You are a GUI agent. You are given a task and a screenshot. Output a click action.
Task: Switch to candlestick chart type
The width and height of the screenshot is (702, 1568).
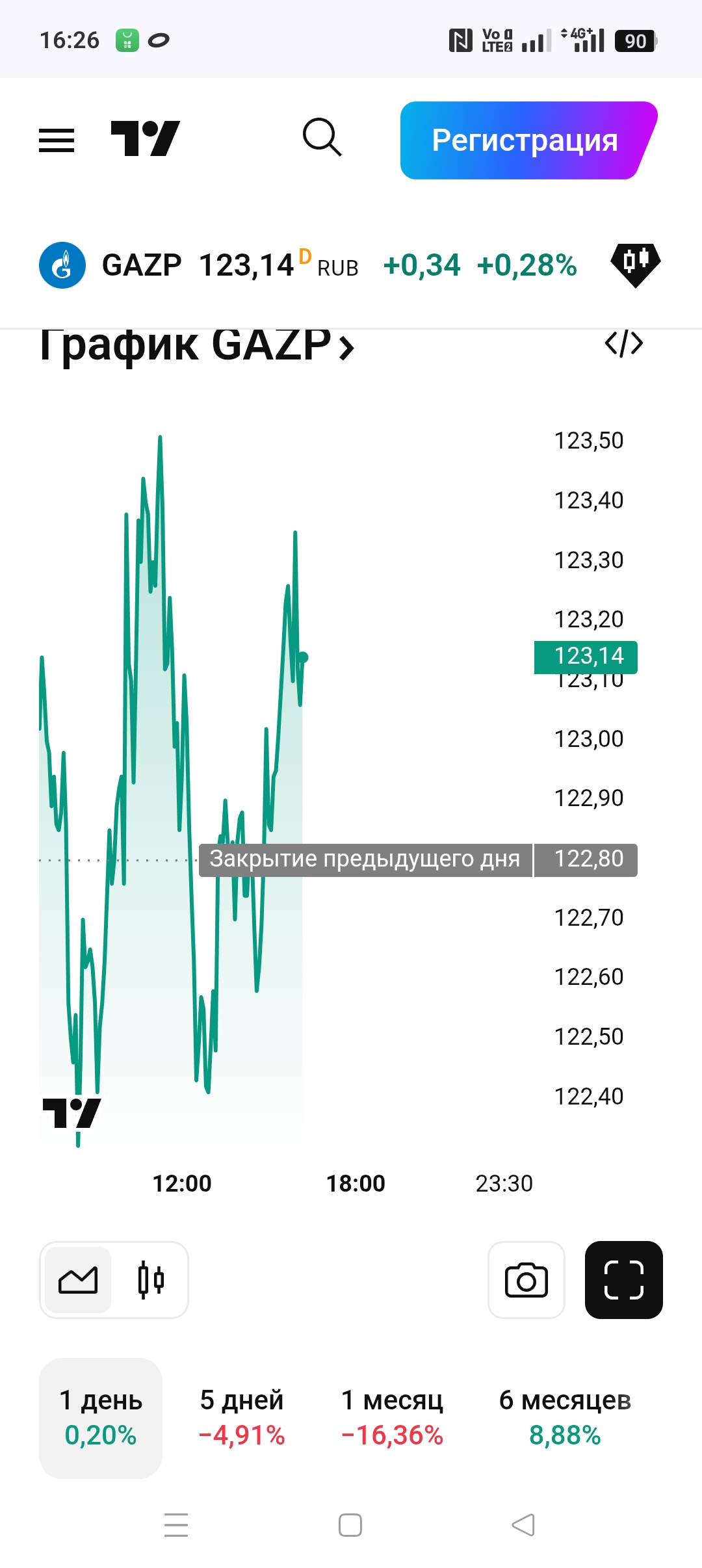coord(151,1280)
